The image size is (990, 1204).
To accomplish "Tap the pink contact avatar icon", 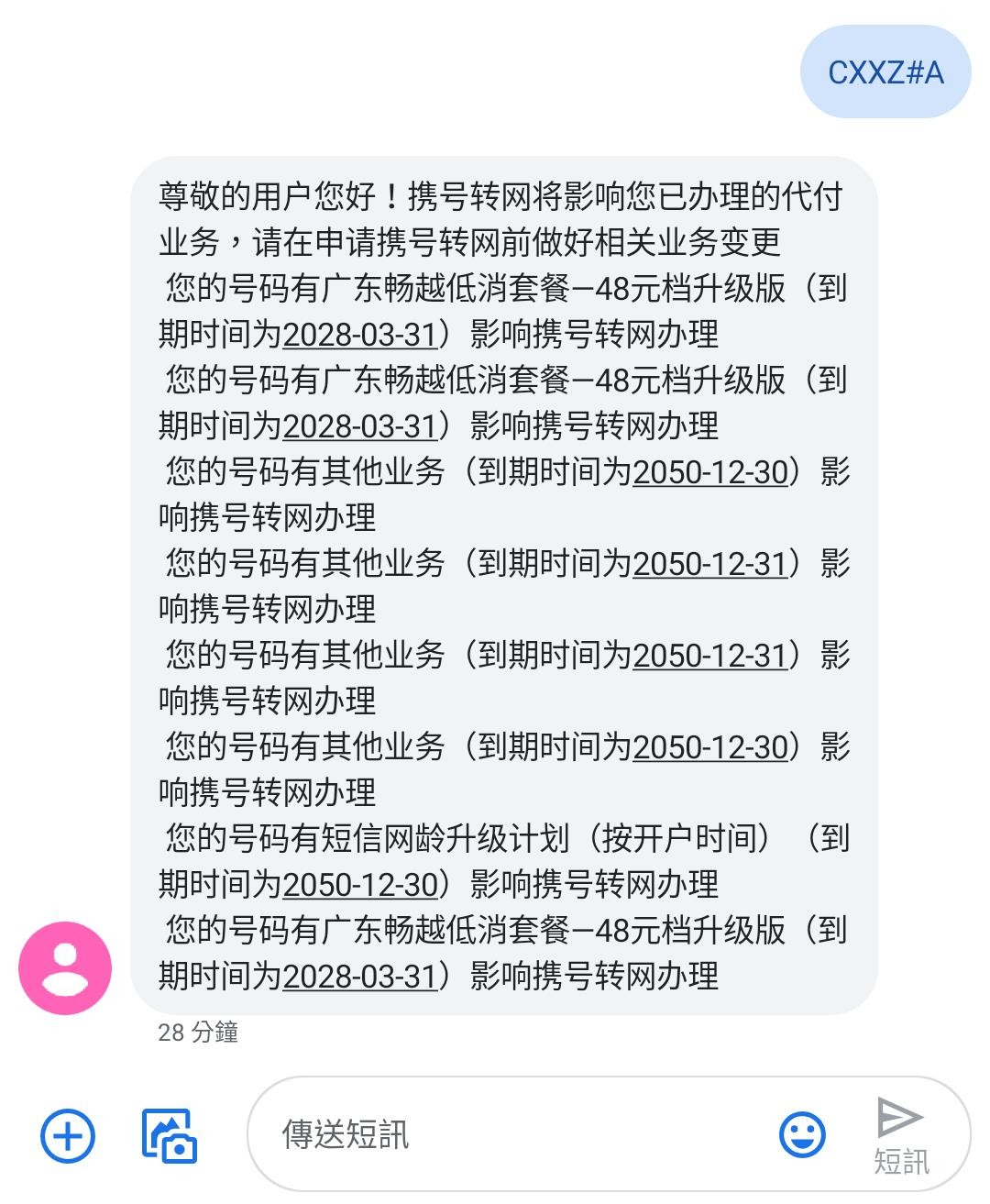I will click(x=65, y=966).
